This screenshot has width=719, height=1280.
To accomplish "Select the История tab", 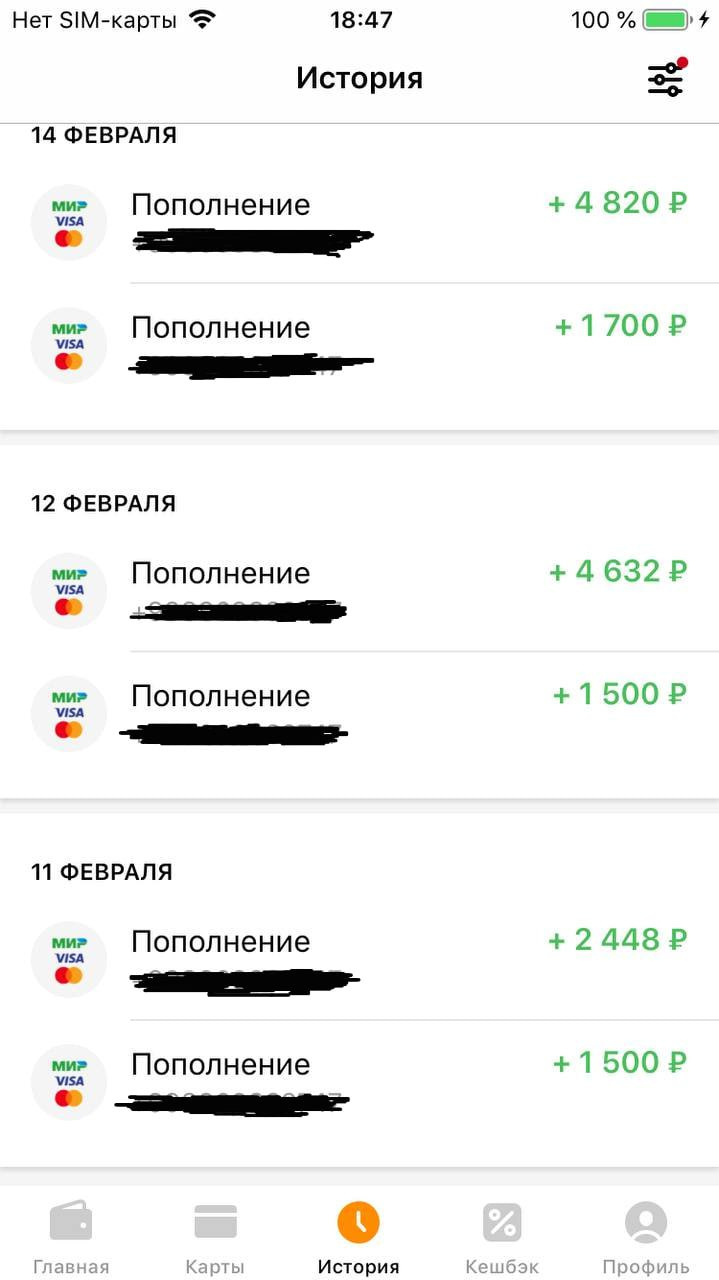I will coord(359,1238).
